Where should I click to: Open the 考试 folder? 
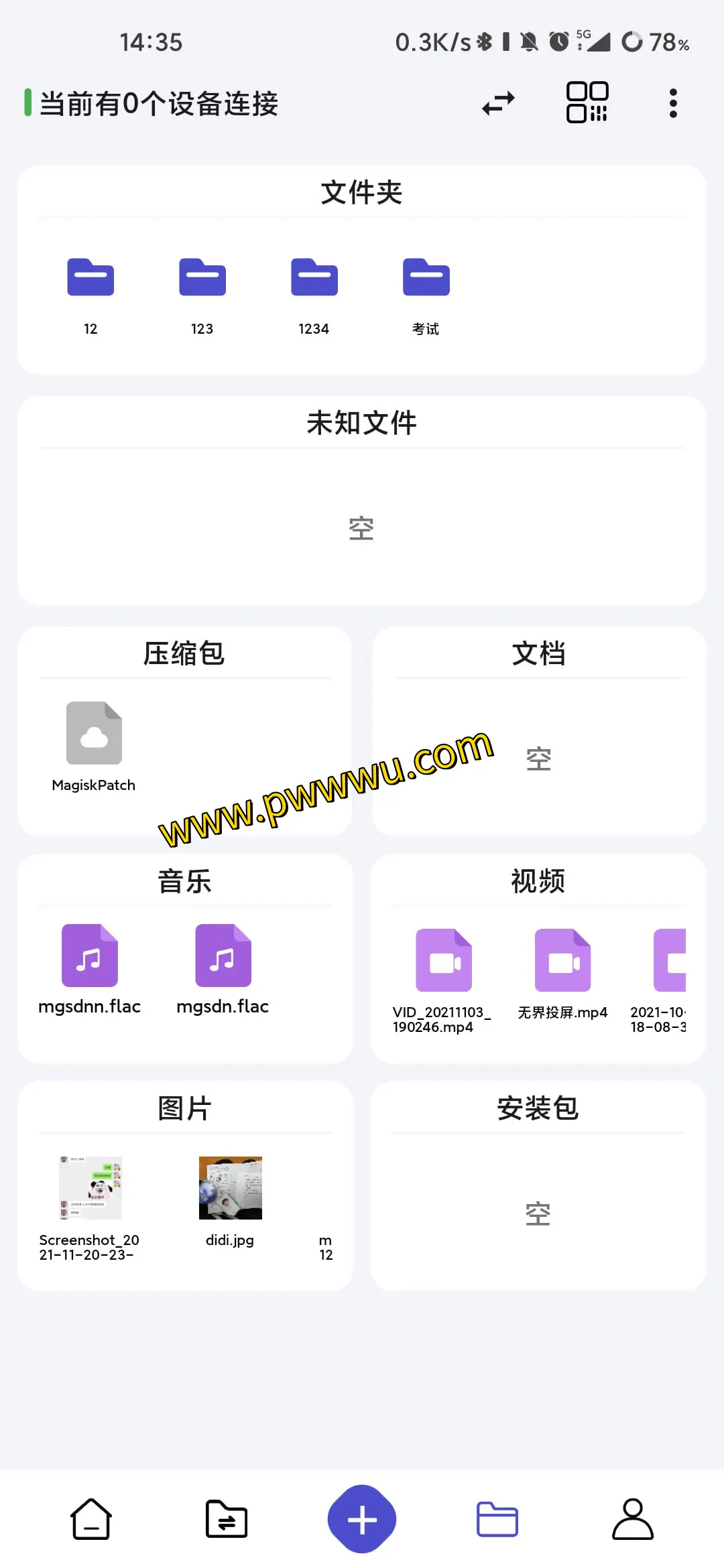(426, 277)
